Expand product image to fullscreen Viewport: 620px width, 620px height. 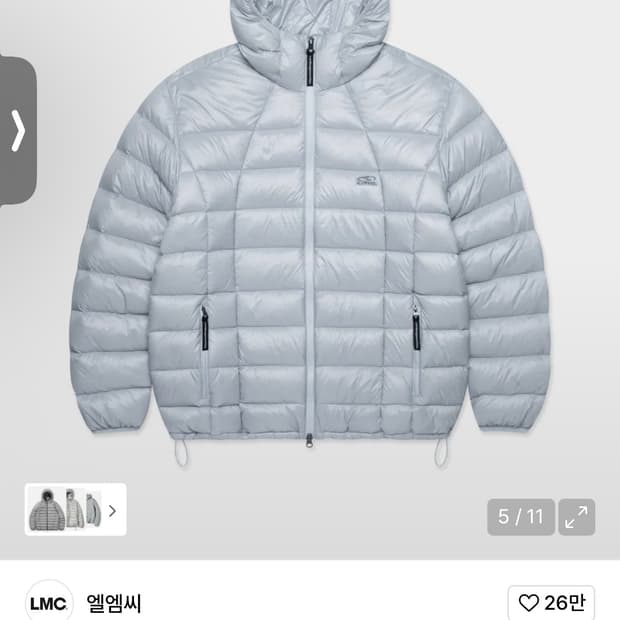tap(577, 517)
